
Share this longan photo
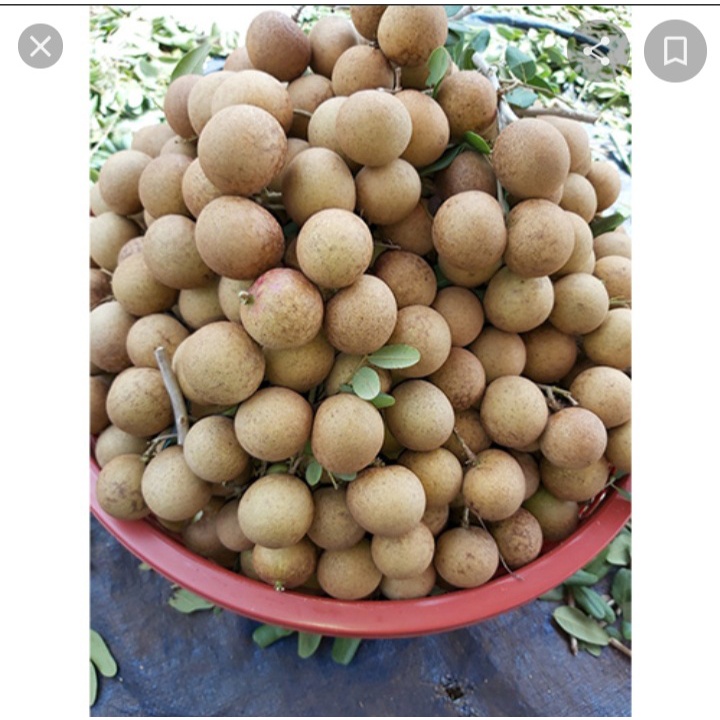coord(598,50)
